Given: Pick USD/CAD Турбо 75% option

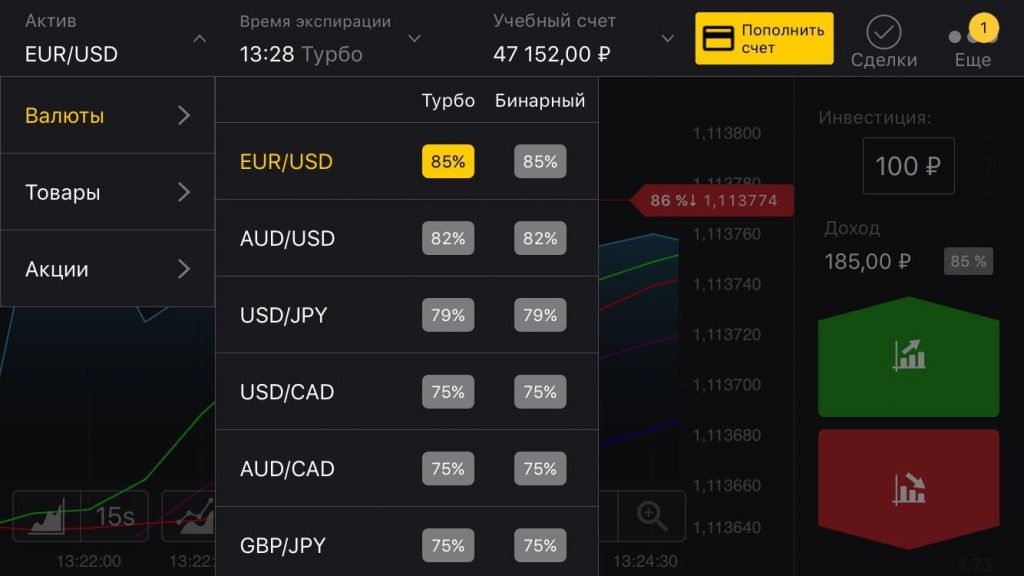Looking at the screenshot, I should [448, 392].
